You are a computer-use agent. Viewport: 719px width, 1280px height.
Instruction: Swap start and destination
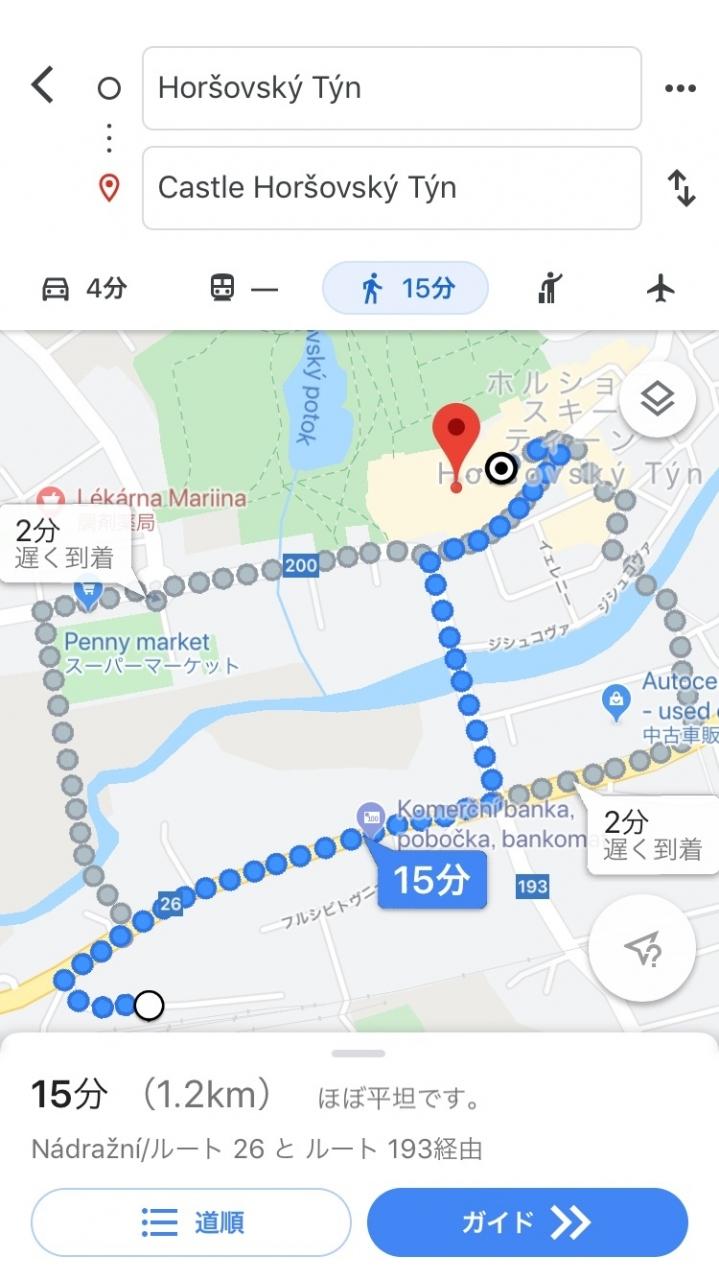point(681,188)
